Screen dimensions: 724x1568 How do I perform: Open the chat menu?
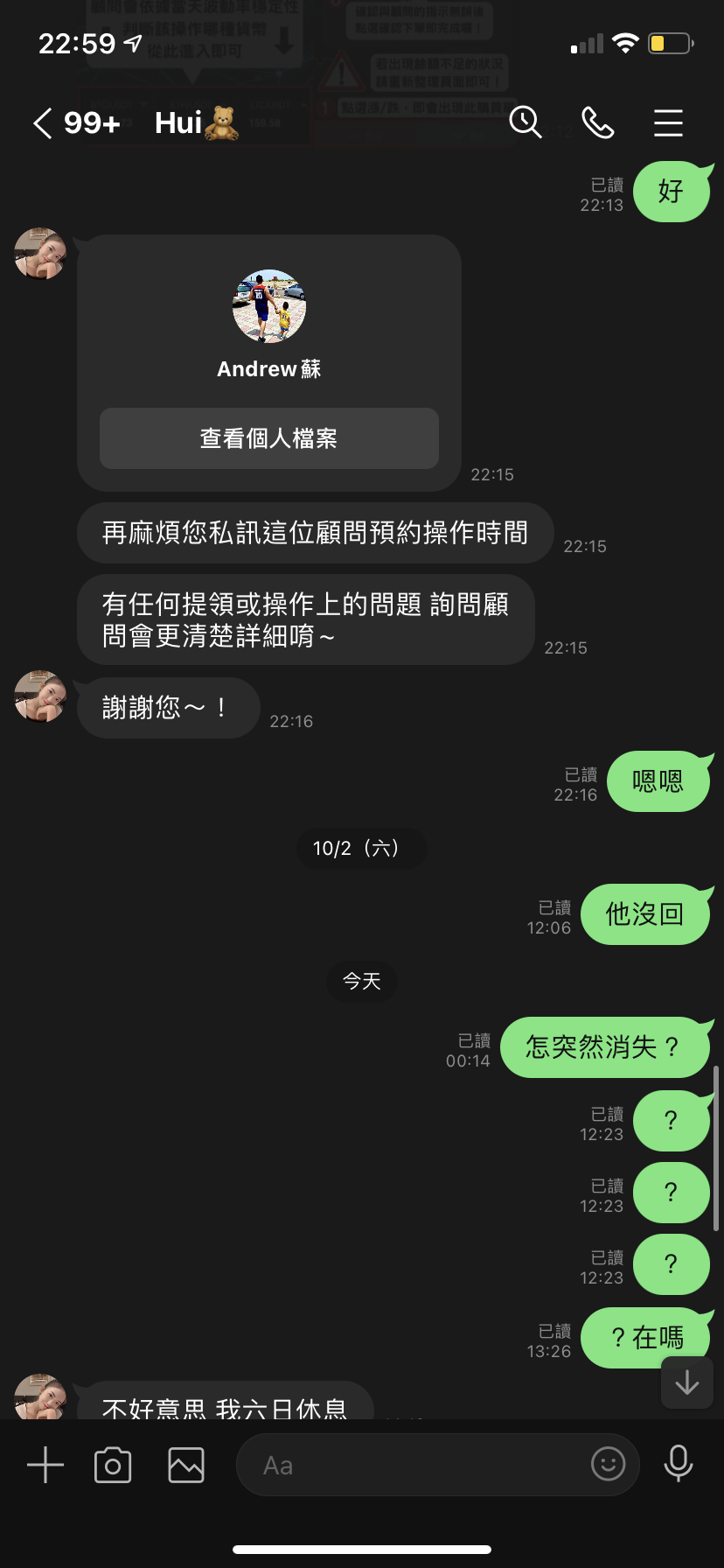(x=668, y=122)
